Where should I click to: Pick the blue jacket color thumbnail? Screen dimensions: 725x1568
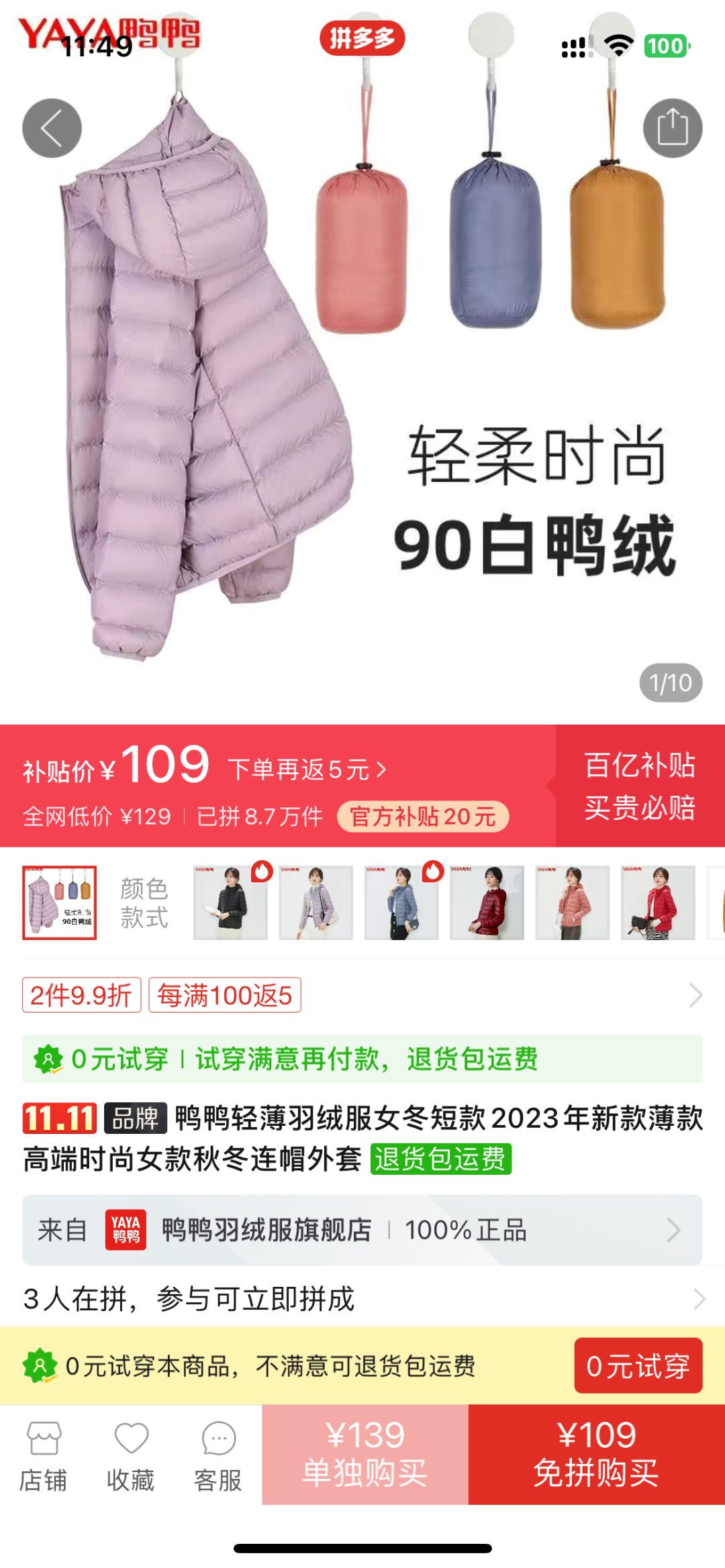(x=401, y=902)
